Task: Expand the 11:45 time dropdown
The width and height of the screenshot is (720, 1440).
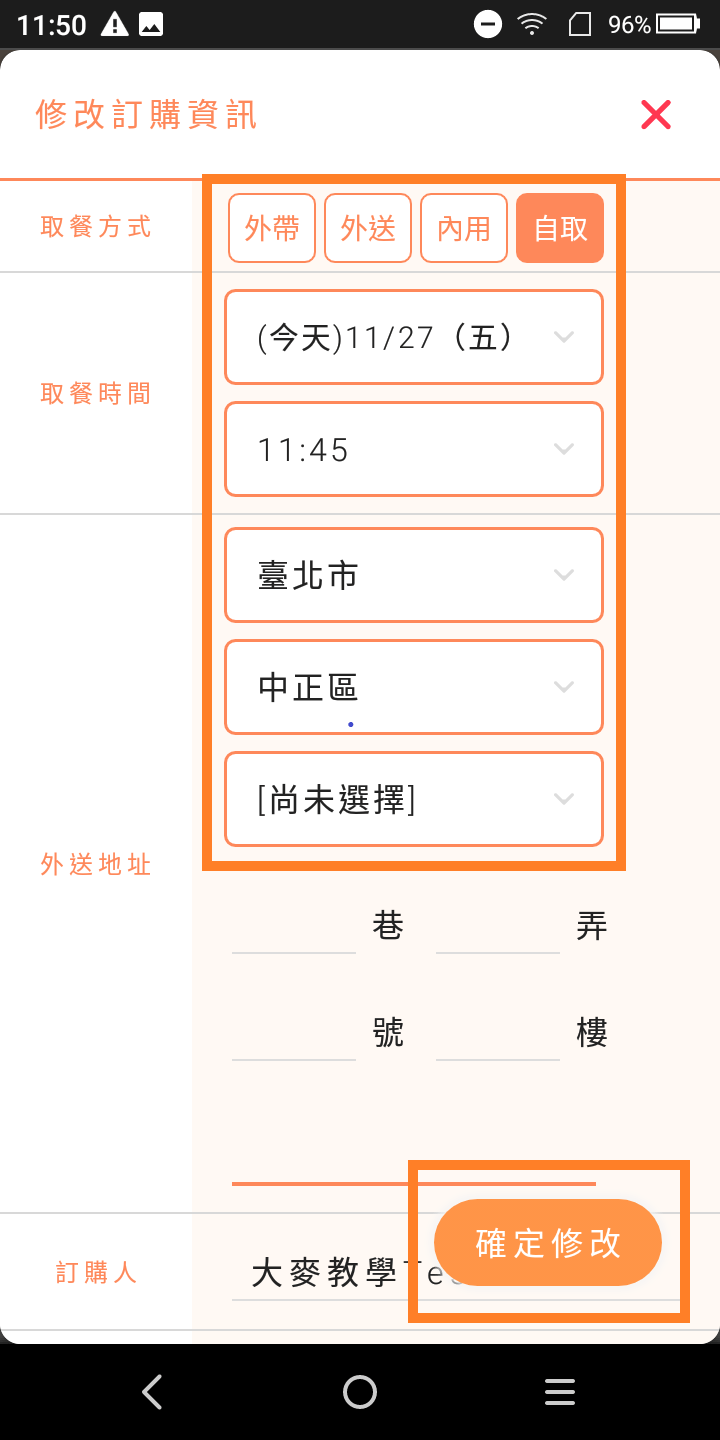Action: [414, 449]
